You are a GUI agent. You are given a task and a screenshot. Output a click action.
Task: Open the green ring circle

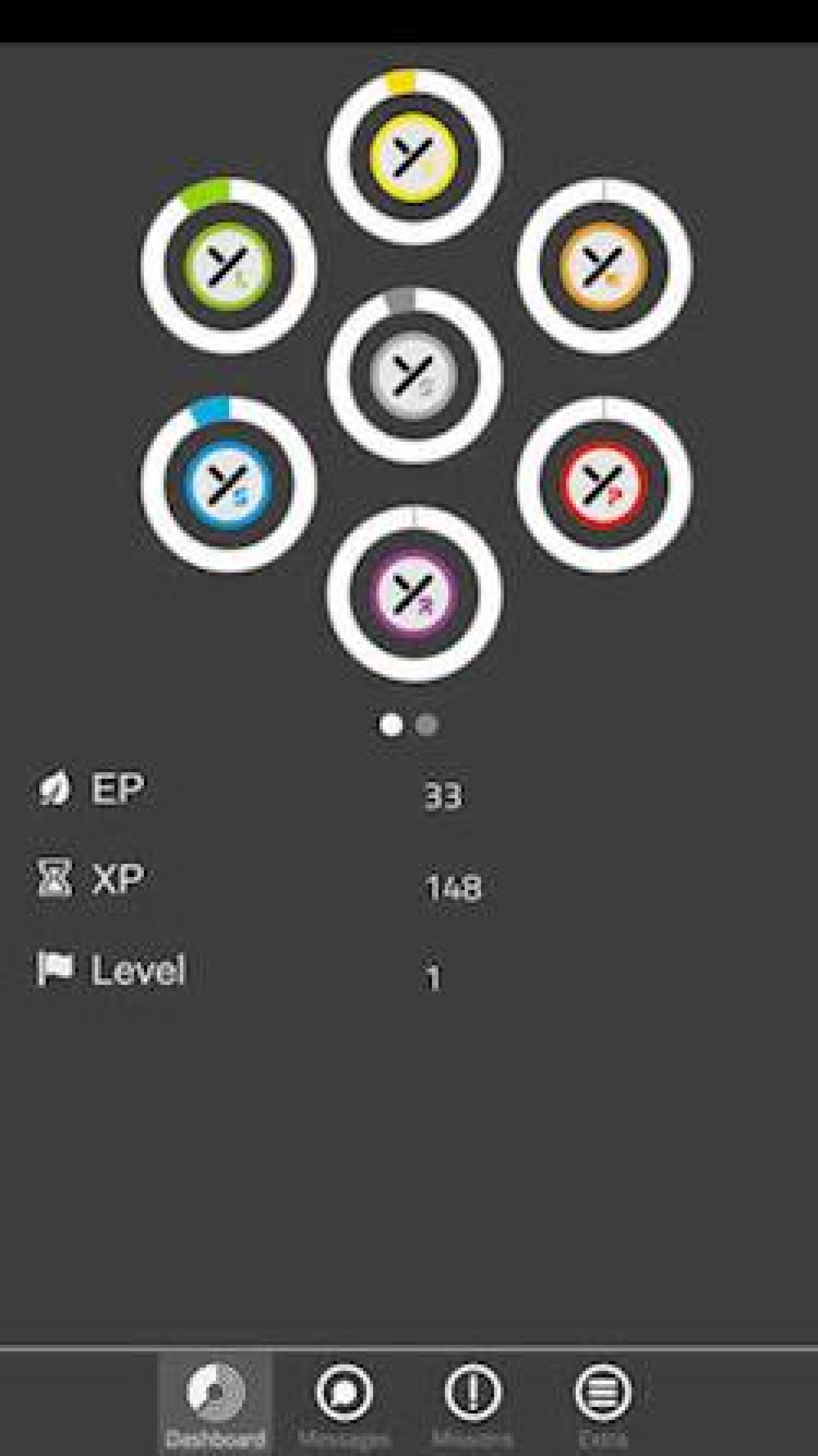228,266
